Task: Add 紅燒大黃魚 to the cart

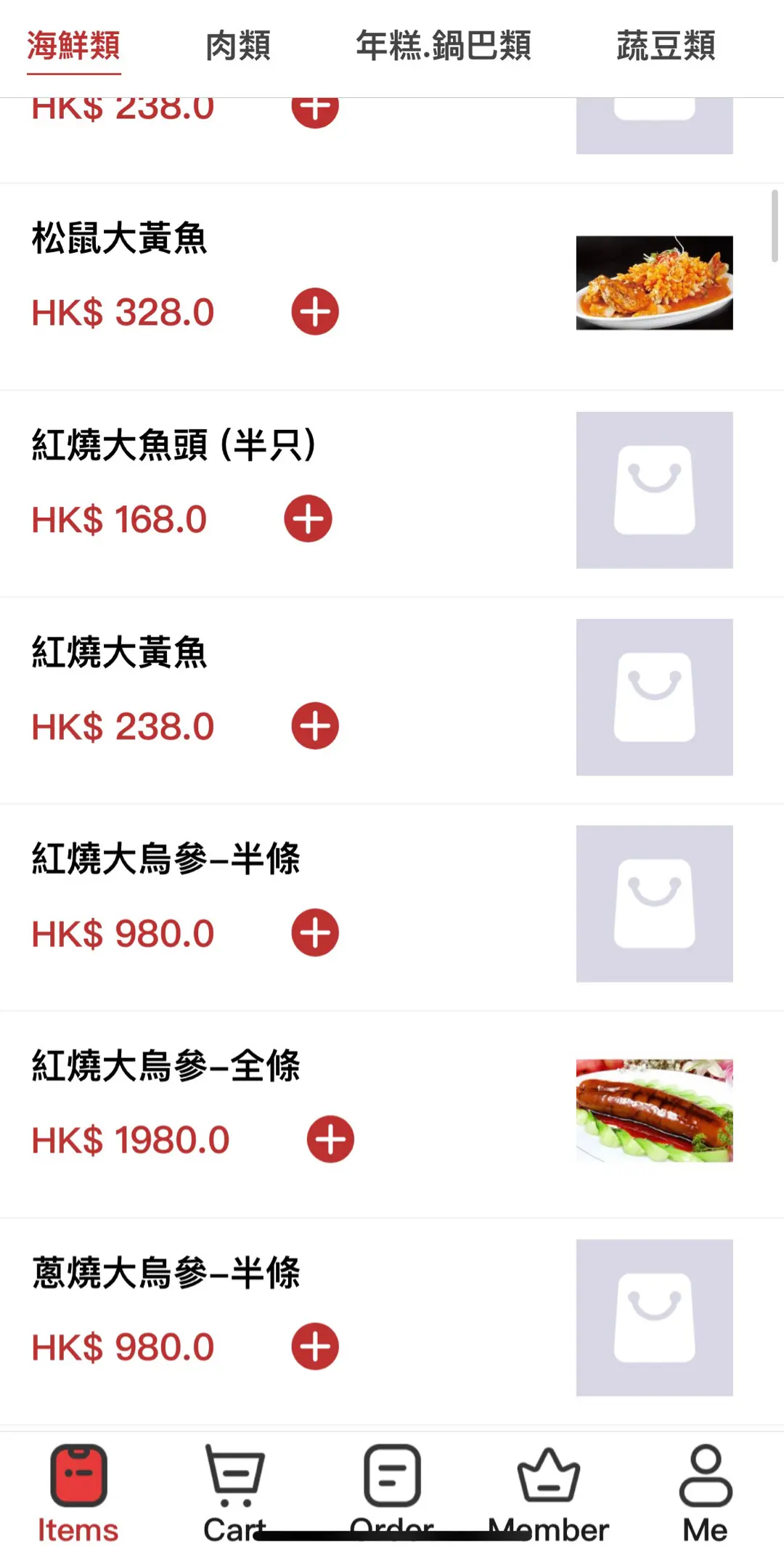Action: tap(315, 725)
